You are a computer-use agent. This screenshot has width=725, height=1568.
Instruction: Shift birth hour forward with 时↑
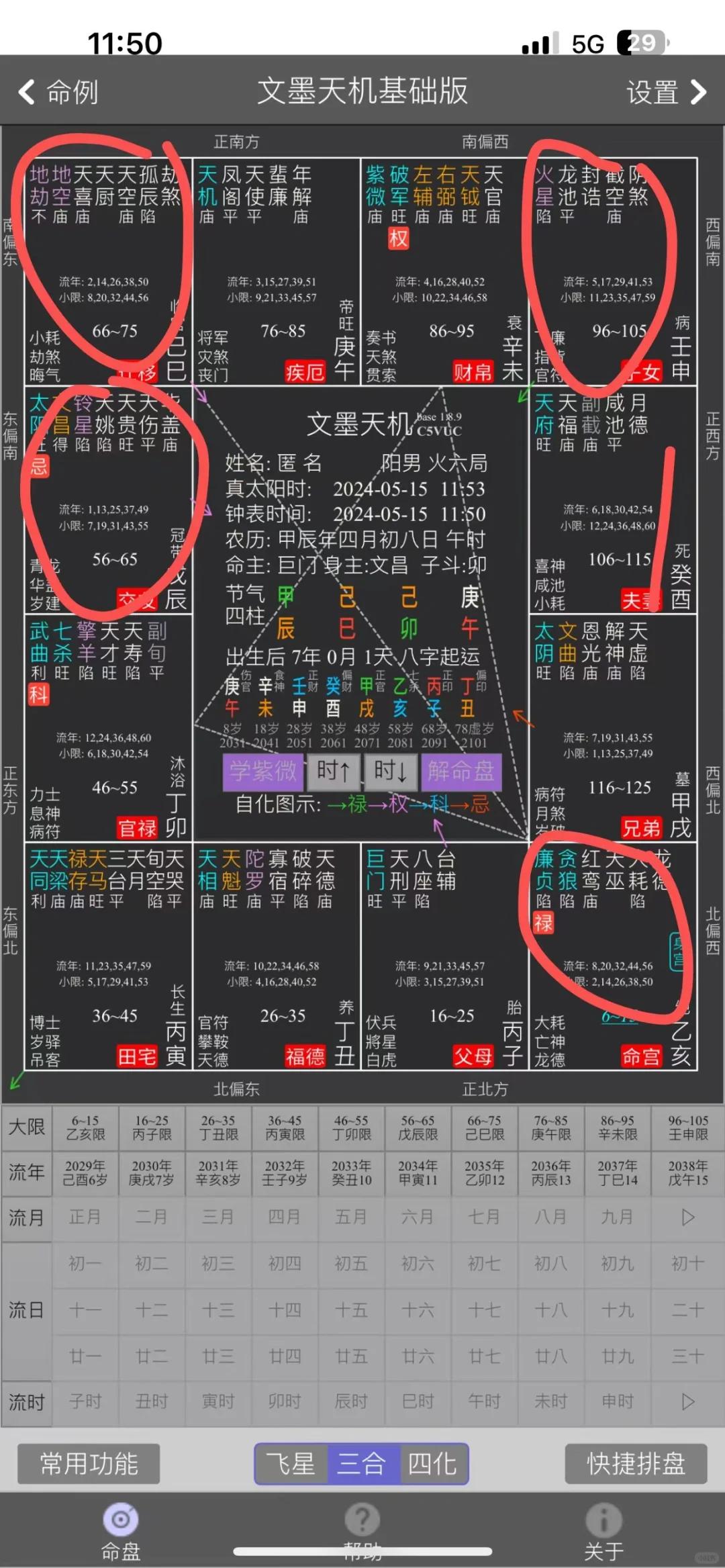pyautogui.click(x=333, y=772)
